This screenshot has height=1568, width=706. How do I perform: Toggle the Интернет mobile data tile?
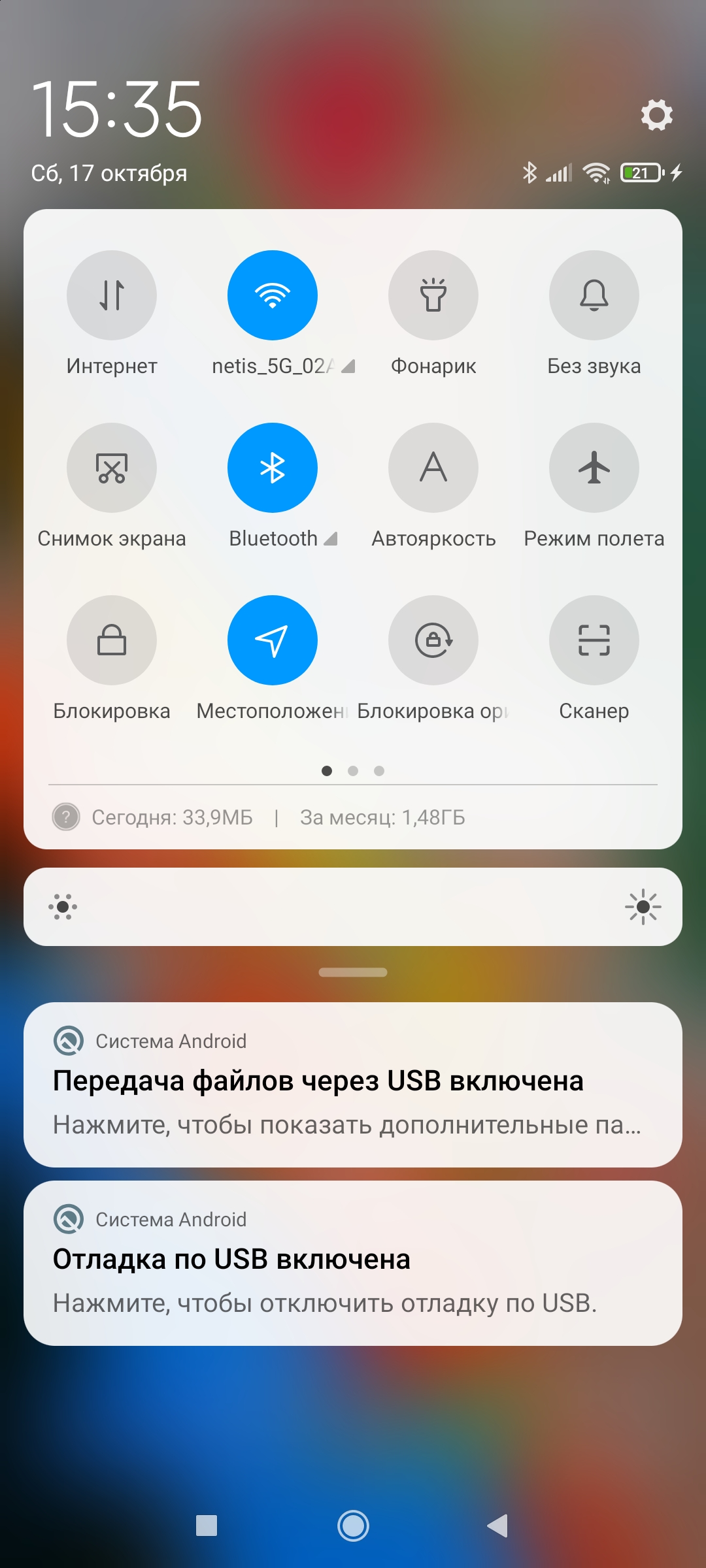112,295
